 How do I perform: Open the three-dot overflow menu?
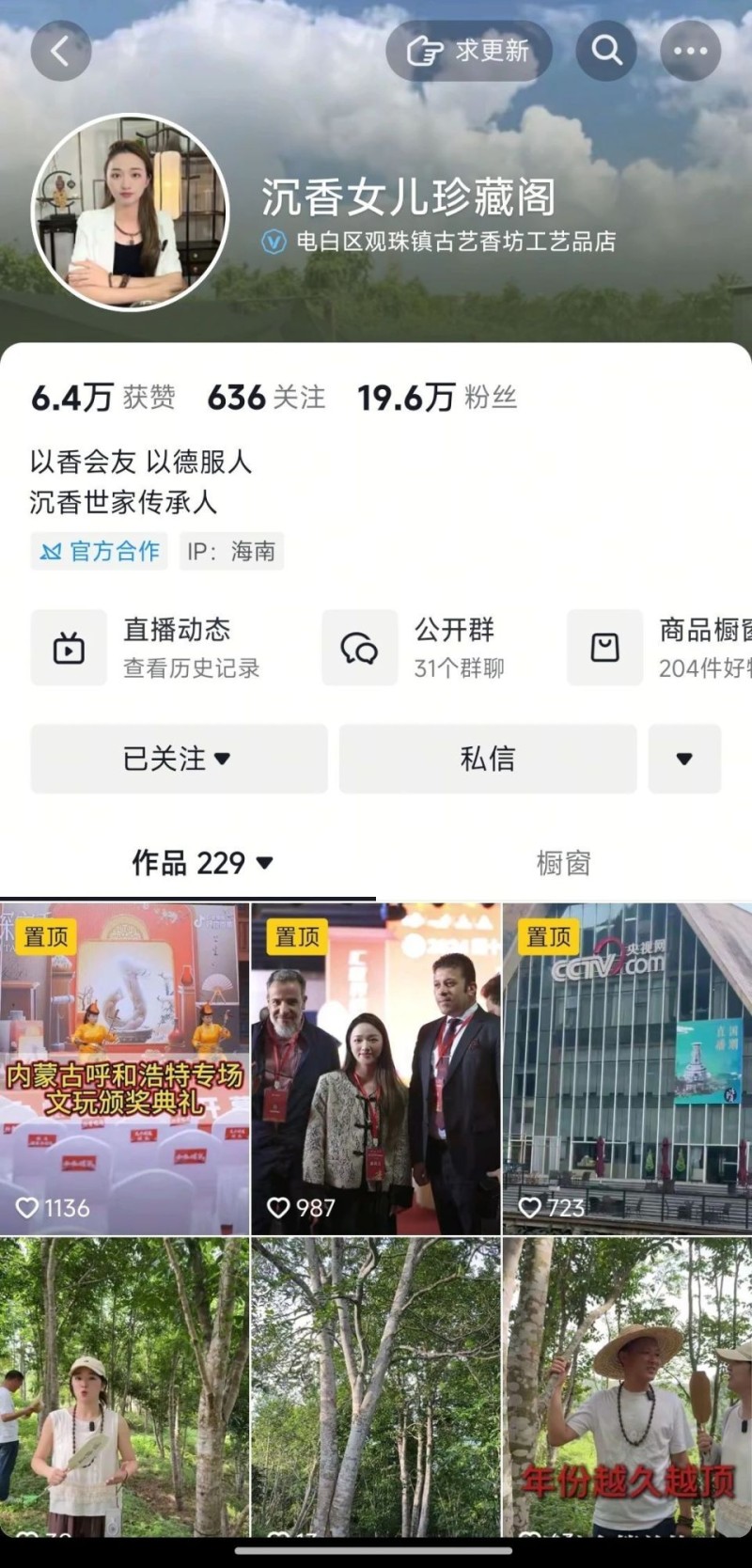690,51
